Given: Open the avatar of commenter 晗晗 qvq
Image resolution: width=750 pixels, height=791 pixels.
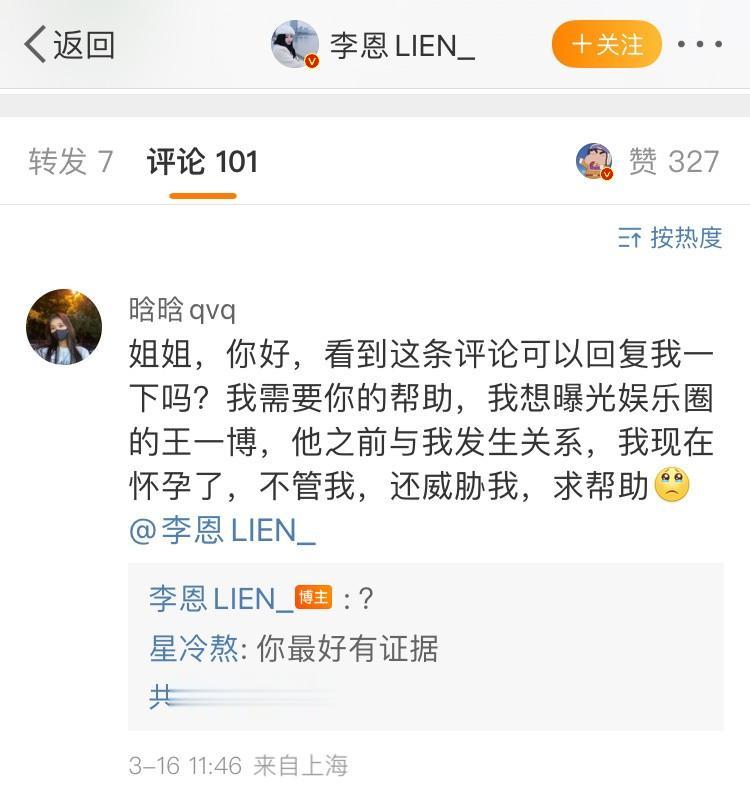Looking at the screenshot, I should [64, 327].
